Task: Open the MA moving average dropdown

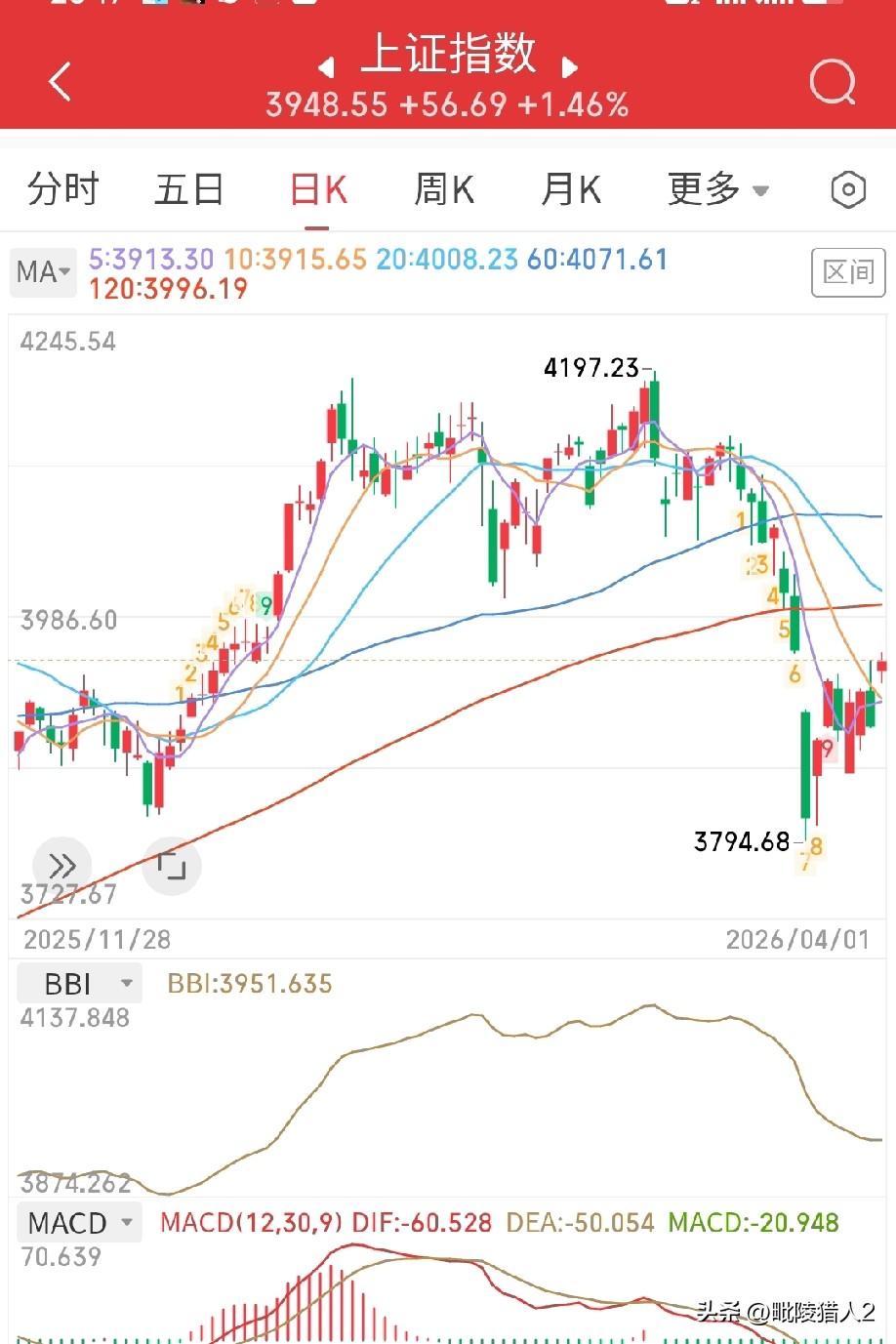Action: [42, 272]
